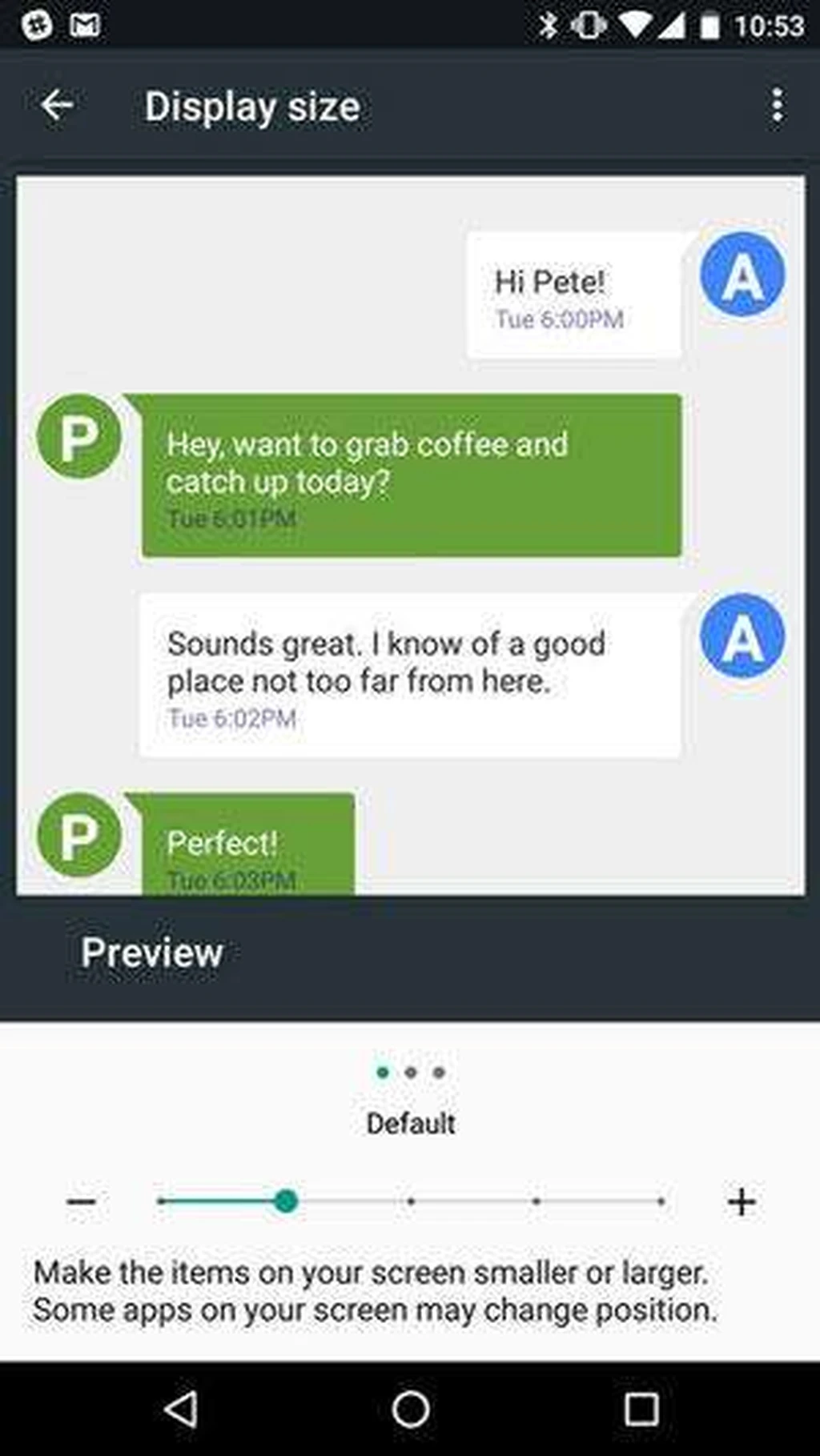Viewport: 820px width, 1456px height.
Task: Go to the home screen
Action: pos(410,1409)
